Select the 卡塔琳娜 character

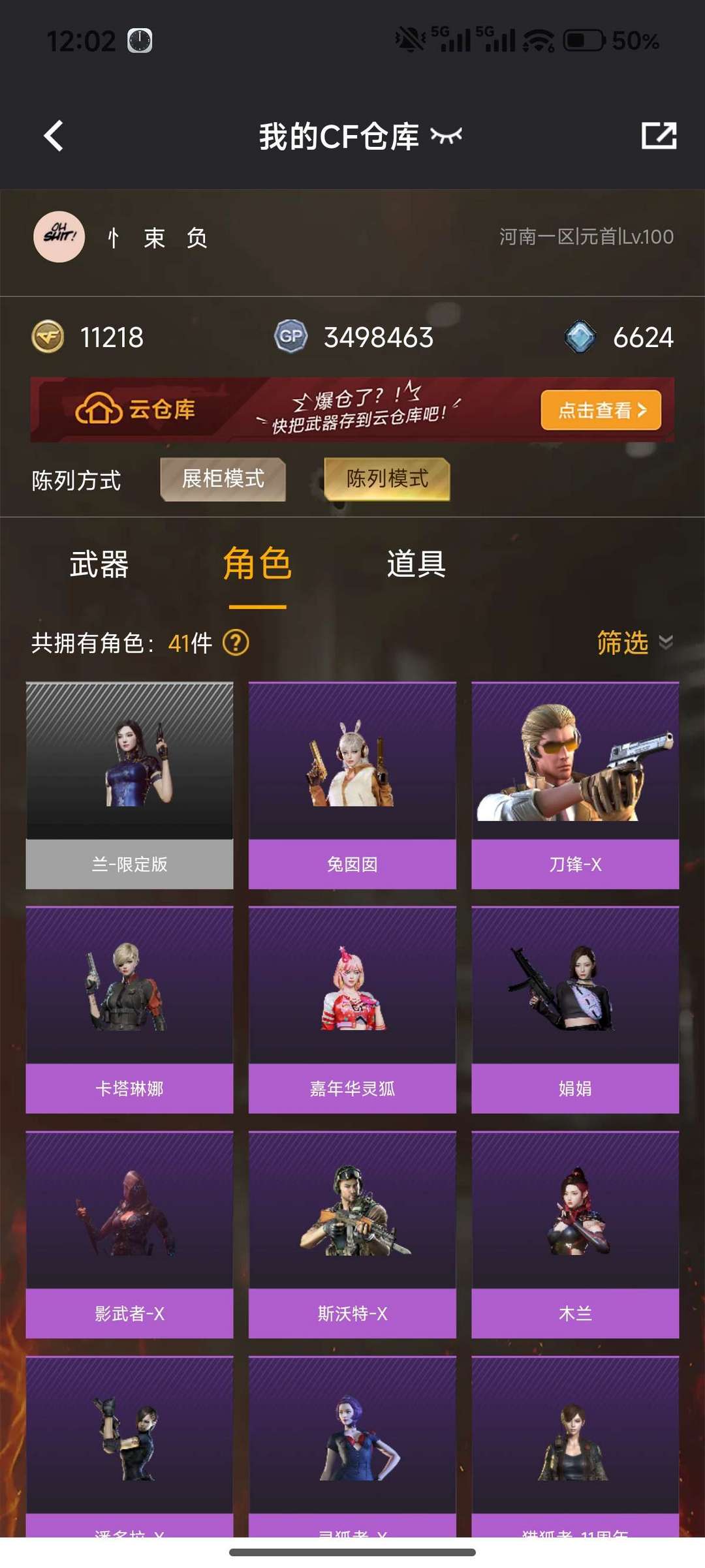[129, 1009]
